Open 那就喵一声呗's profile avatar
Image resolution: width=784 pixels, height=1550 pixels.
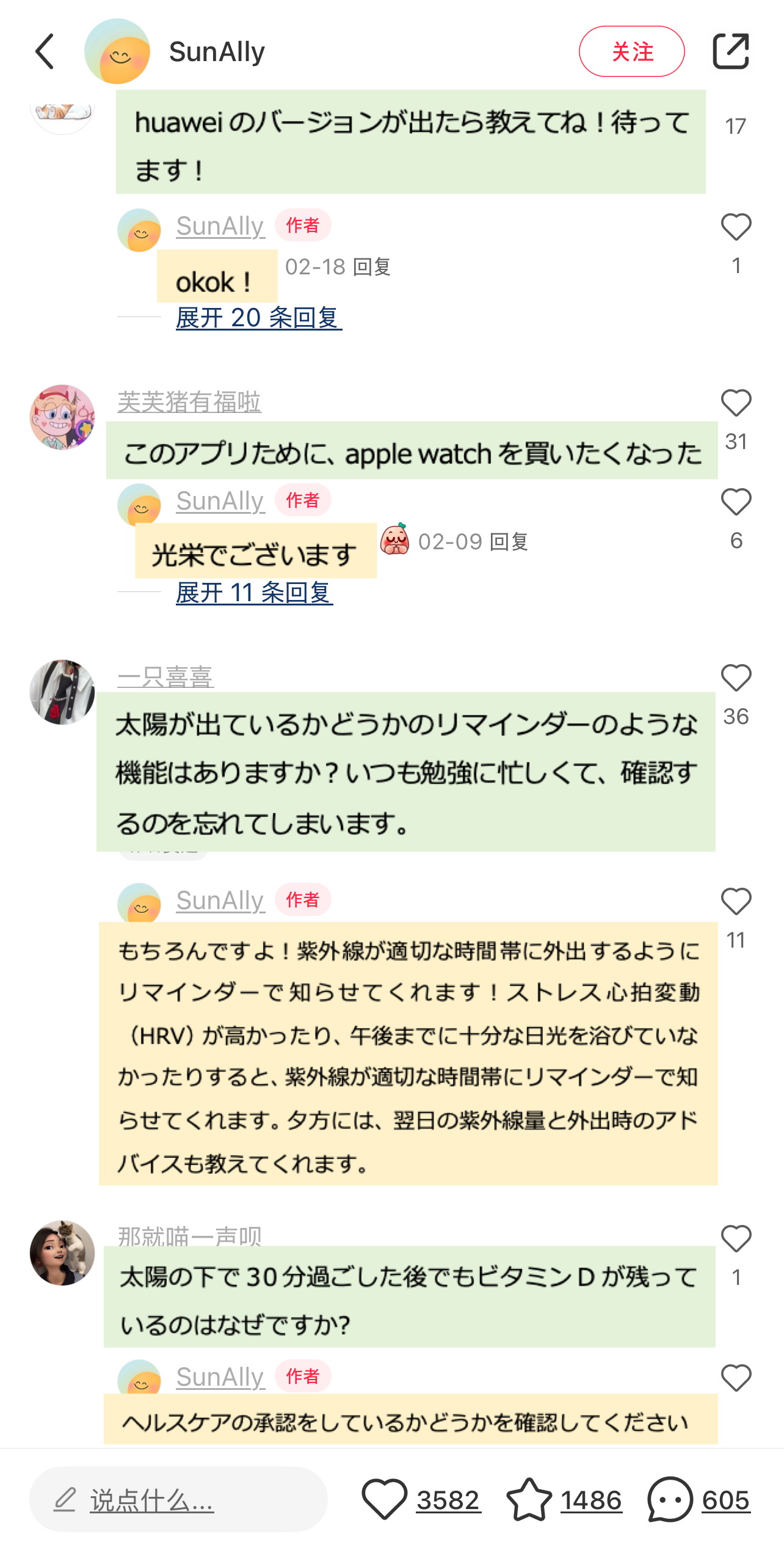point(62,1253)
